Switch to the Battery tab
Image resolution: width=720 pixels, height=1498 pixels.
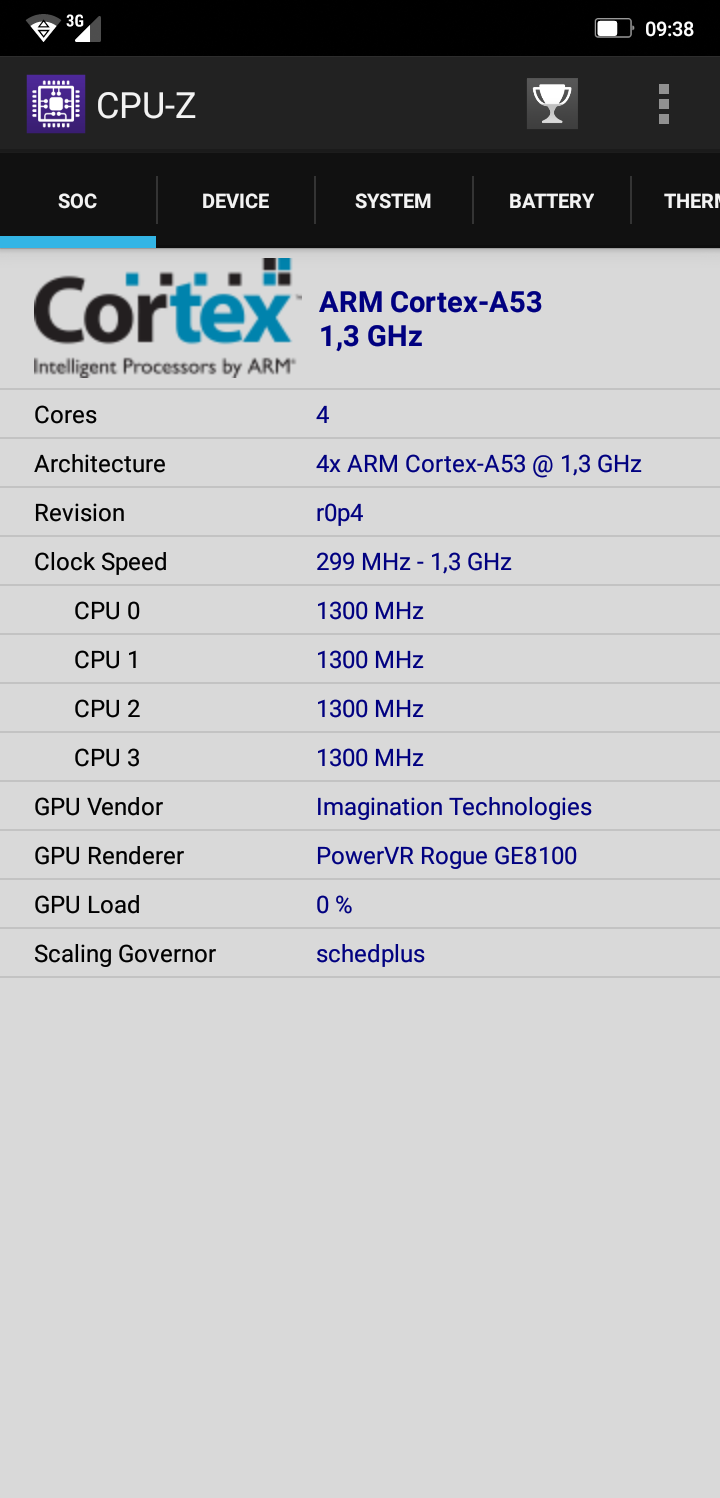551,201
